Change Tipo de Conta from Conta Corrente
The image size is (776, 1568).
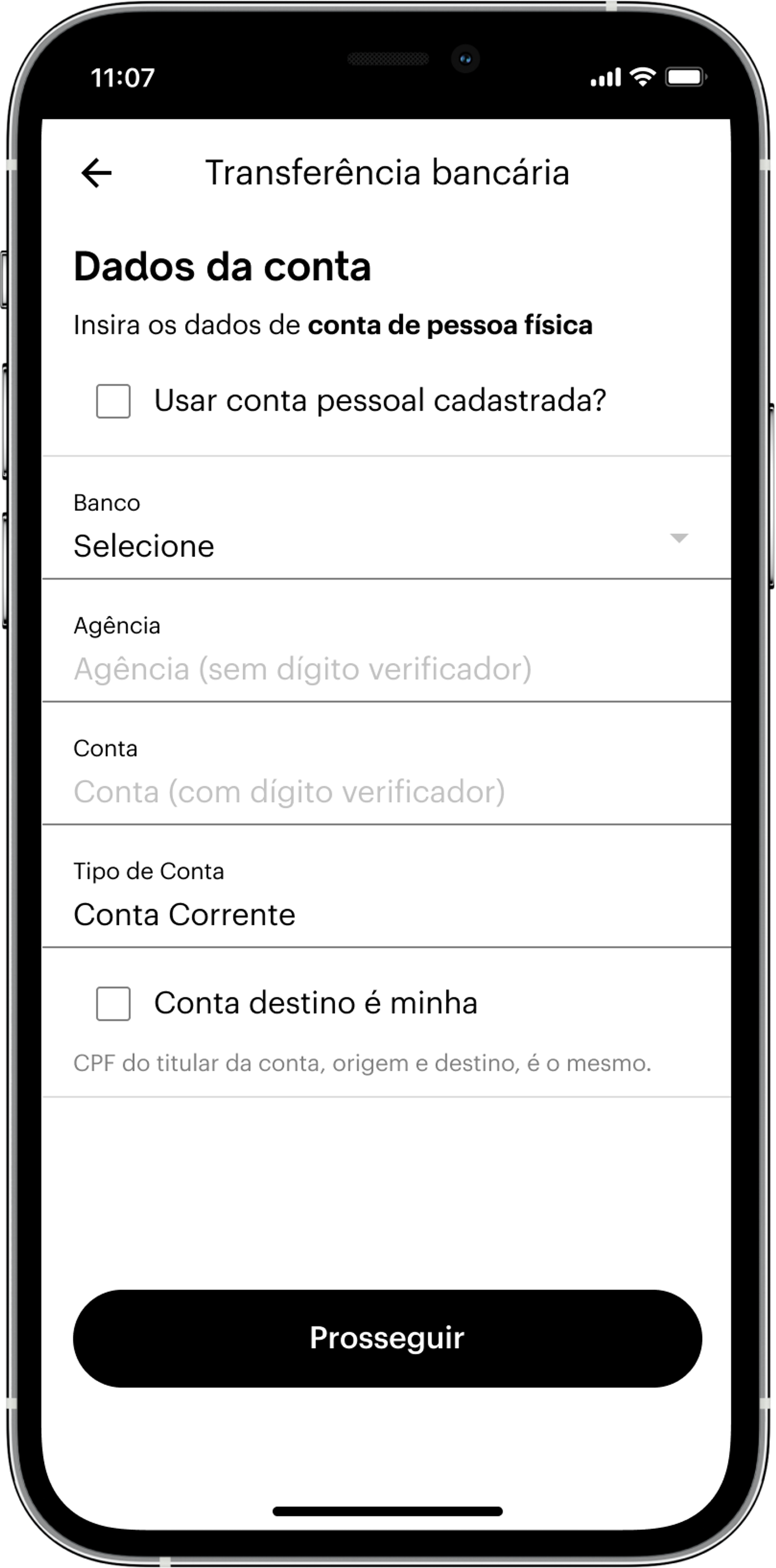click(386, 914)
